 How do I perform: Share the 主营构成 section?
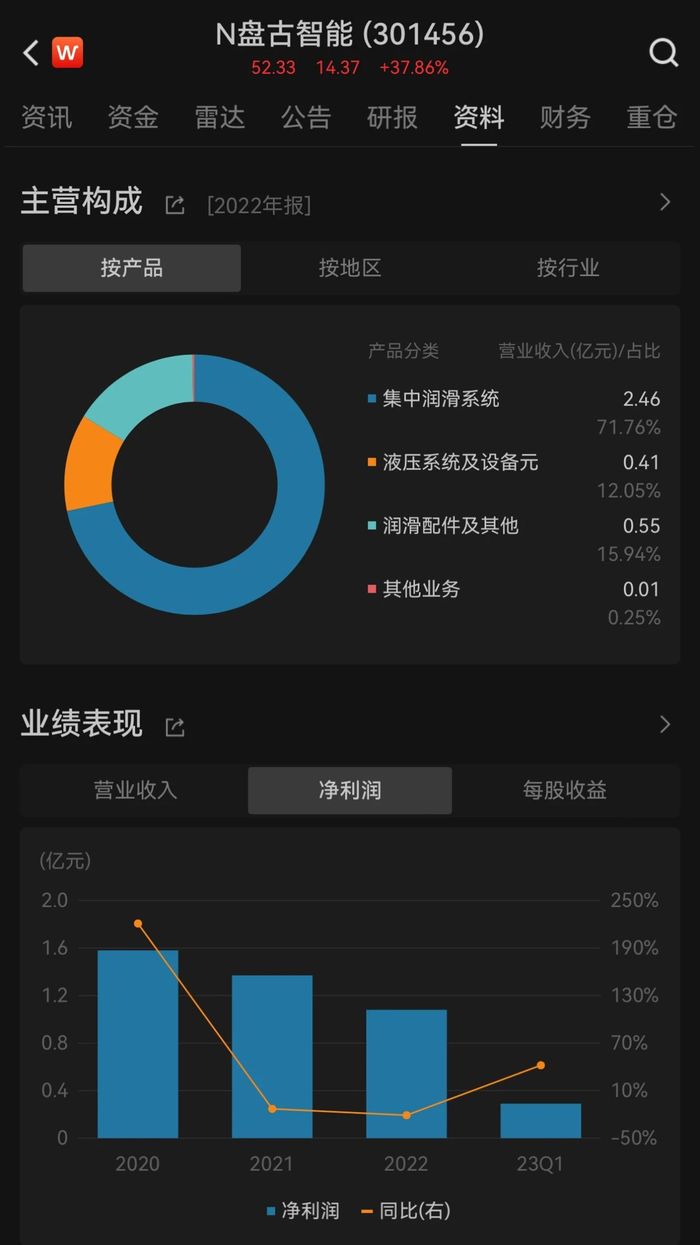click(x=175, y=205)
